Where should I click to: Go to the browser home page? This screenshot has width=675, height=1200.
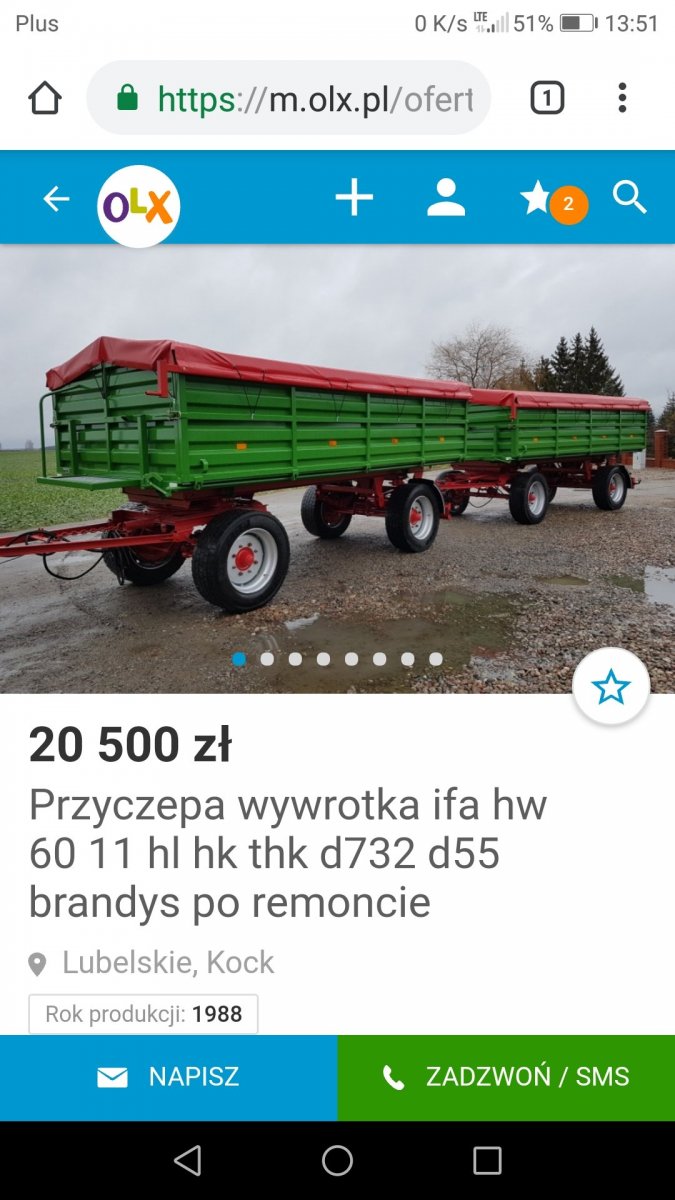45,98
